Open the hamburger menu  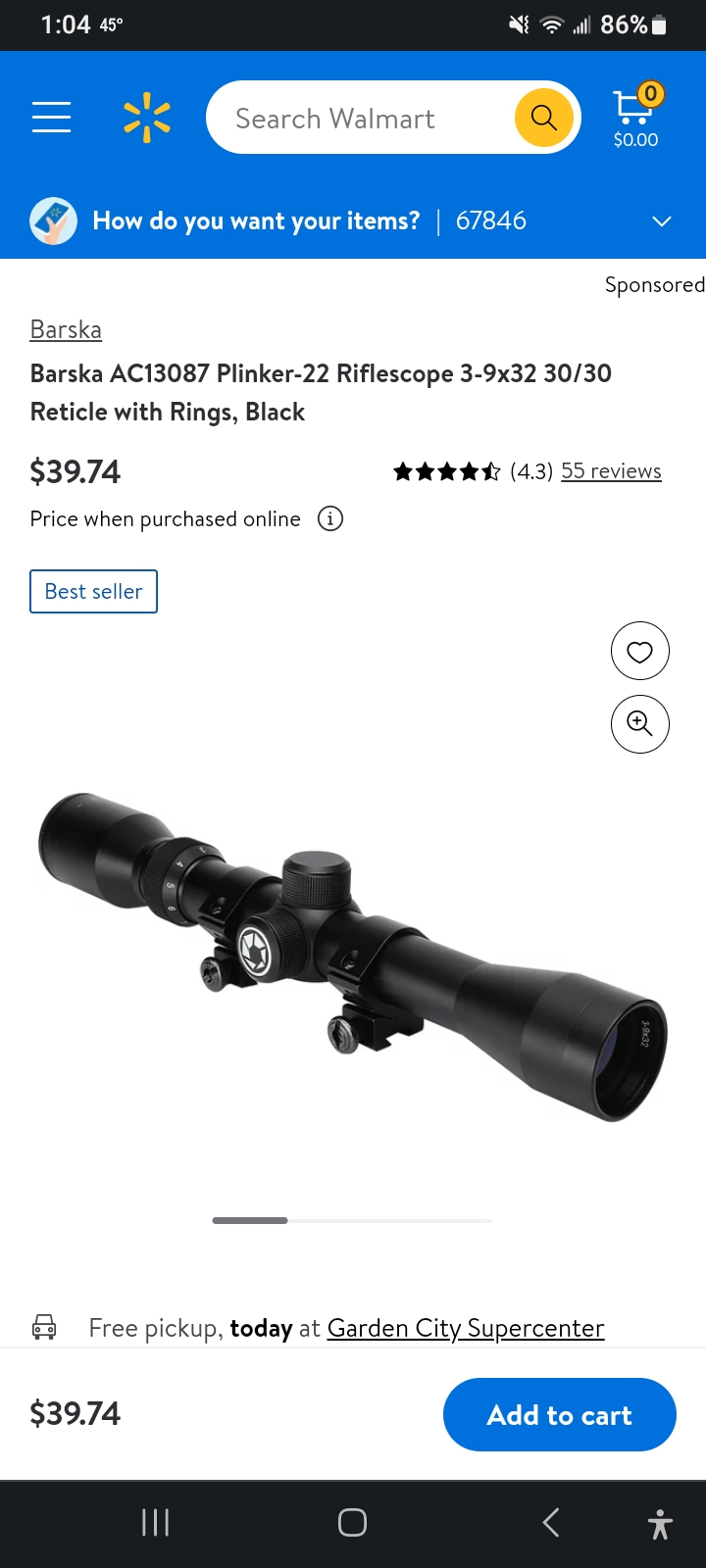[51, 118]
